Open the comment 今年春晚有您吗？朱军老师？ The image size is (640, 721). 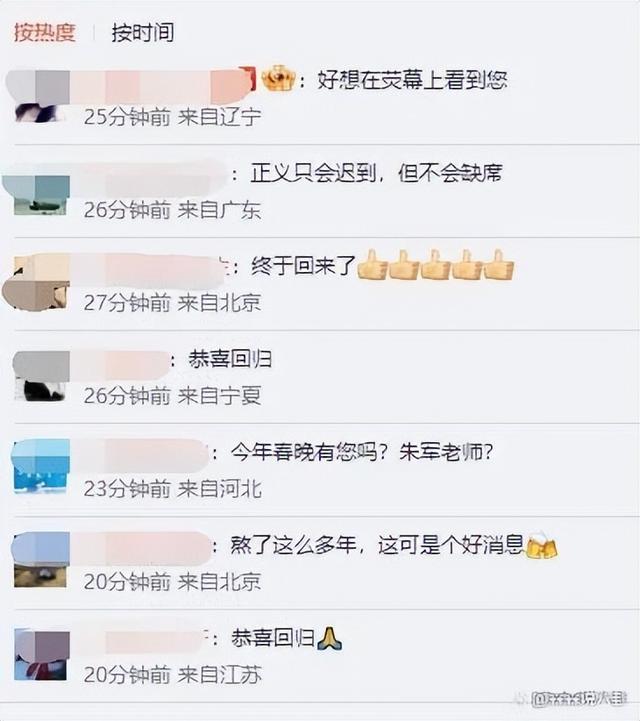pyautogui.click(x=363, y=453)
